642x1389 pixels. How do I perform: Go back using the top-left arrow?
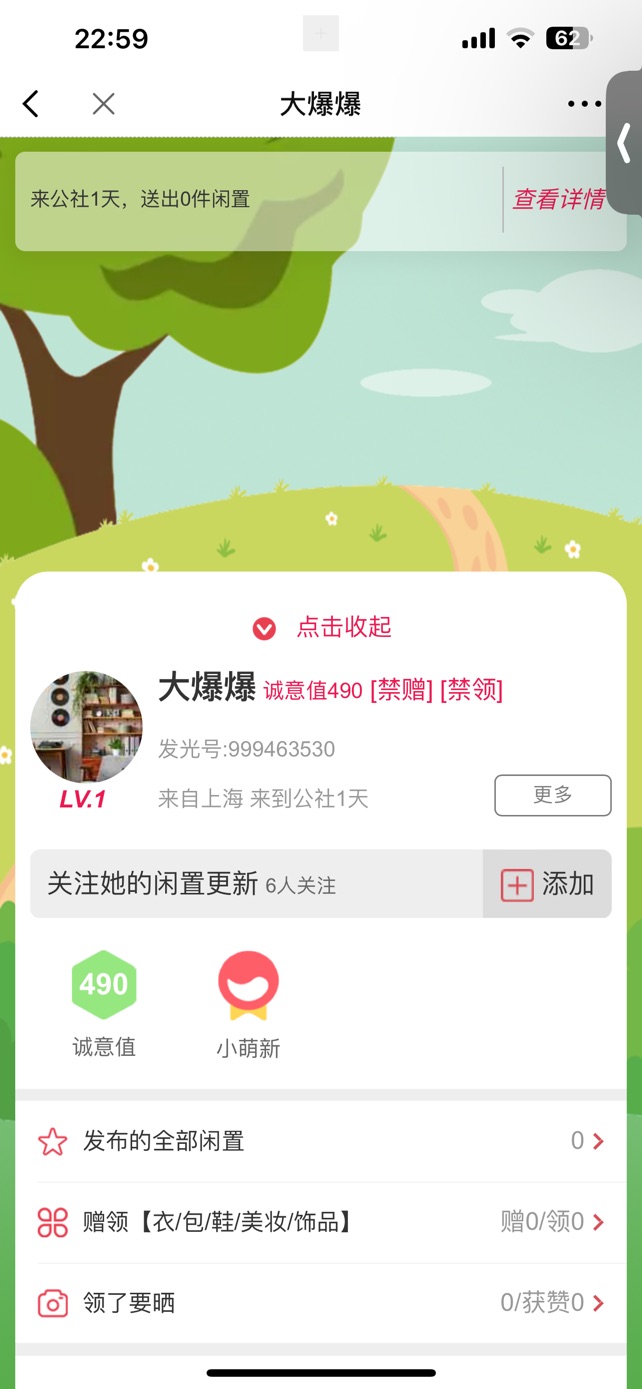point(31,104)
